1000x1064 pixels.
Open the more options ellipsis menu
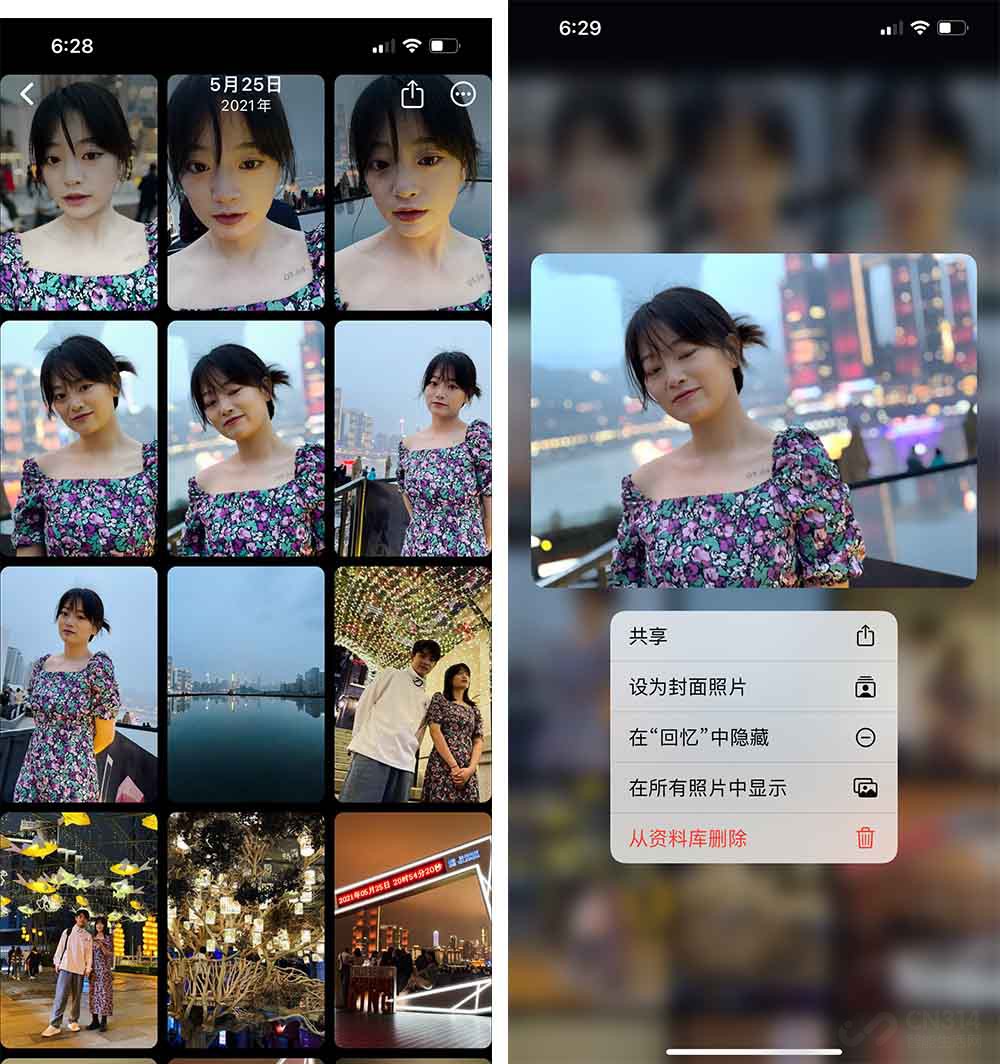pos(463,94)
